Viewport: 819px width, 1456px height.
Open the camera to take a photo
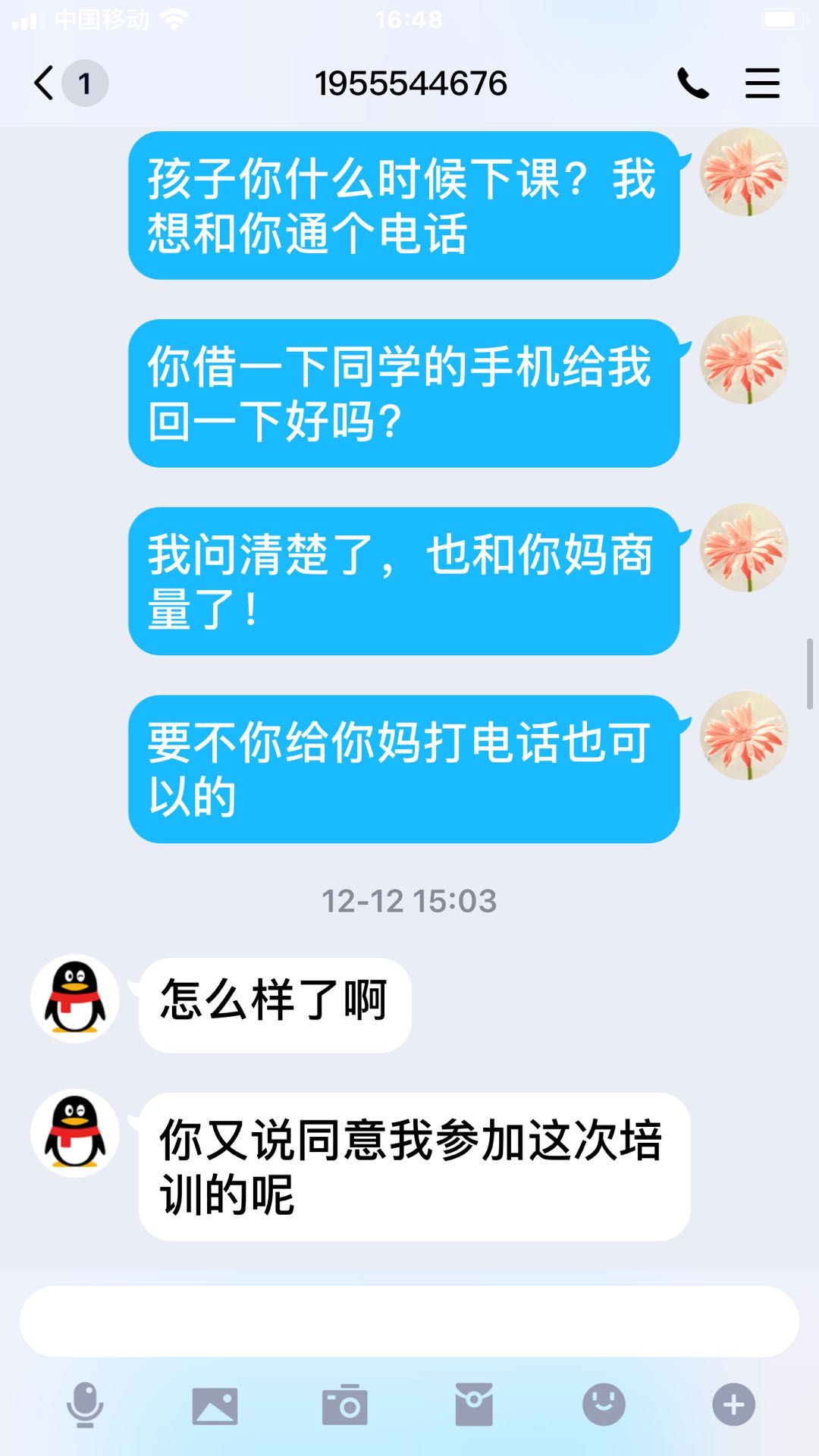[345, 1404]
